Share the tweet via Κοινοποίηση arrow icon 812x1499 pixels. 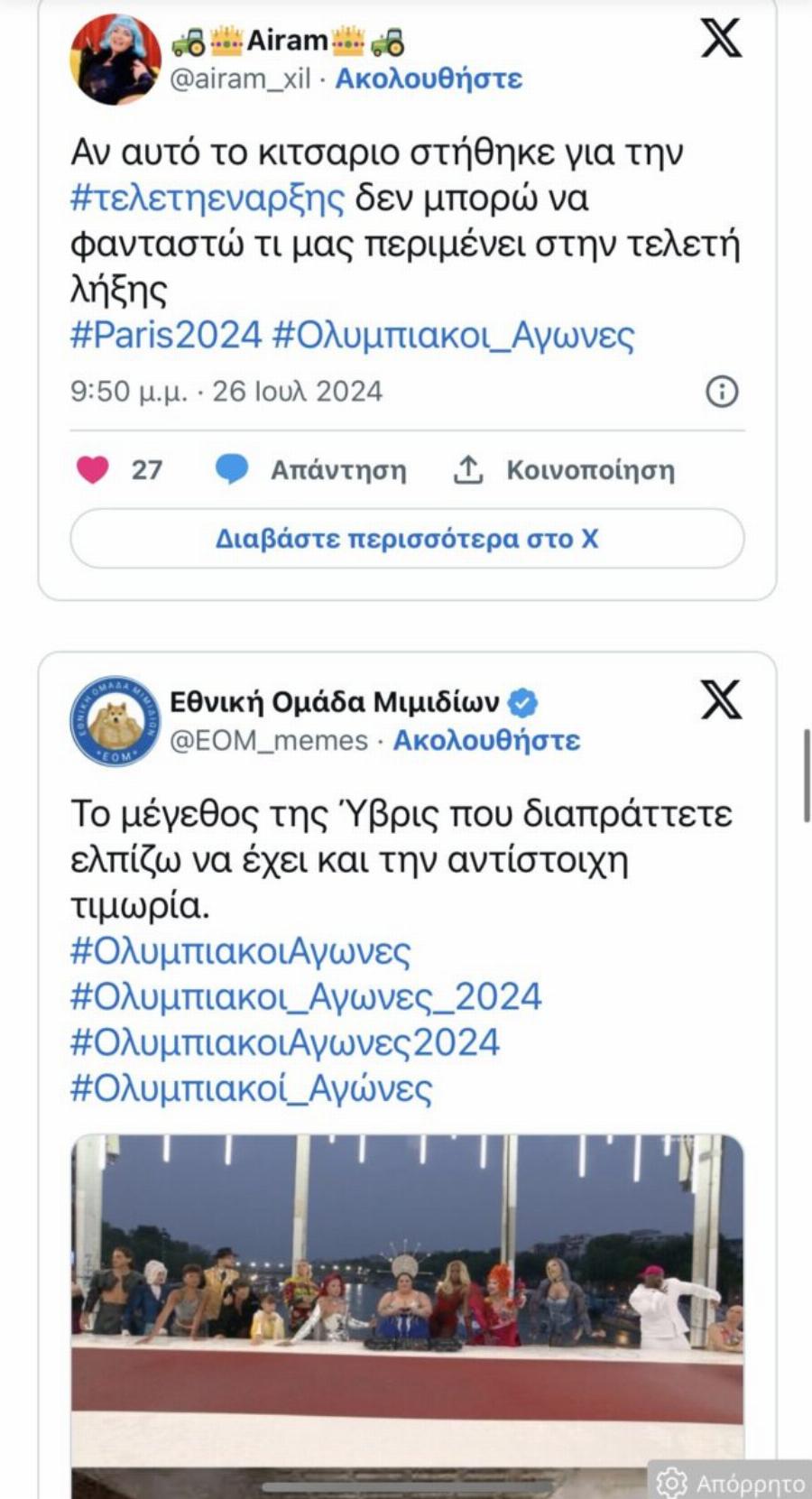point(469,468)
